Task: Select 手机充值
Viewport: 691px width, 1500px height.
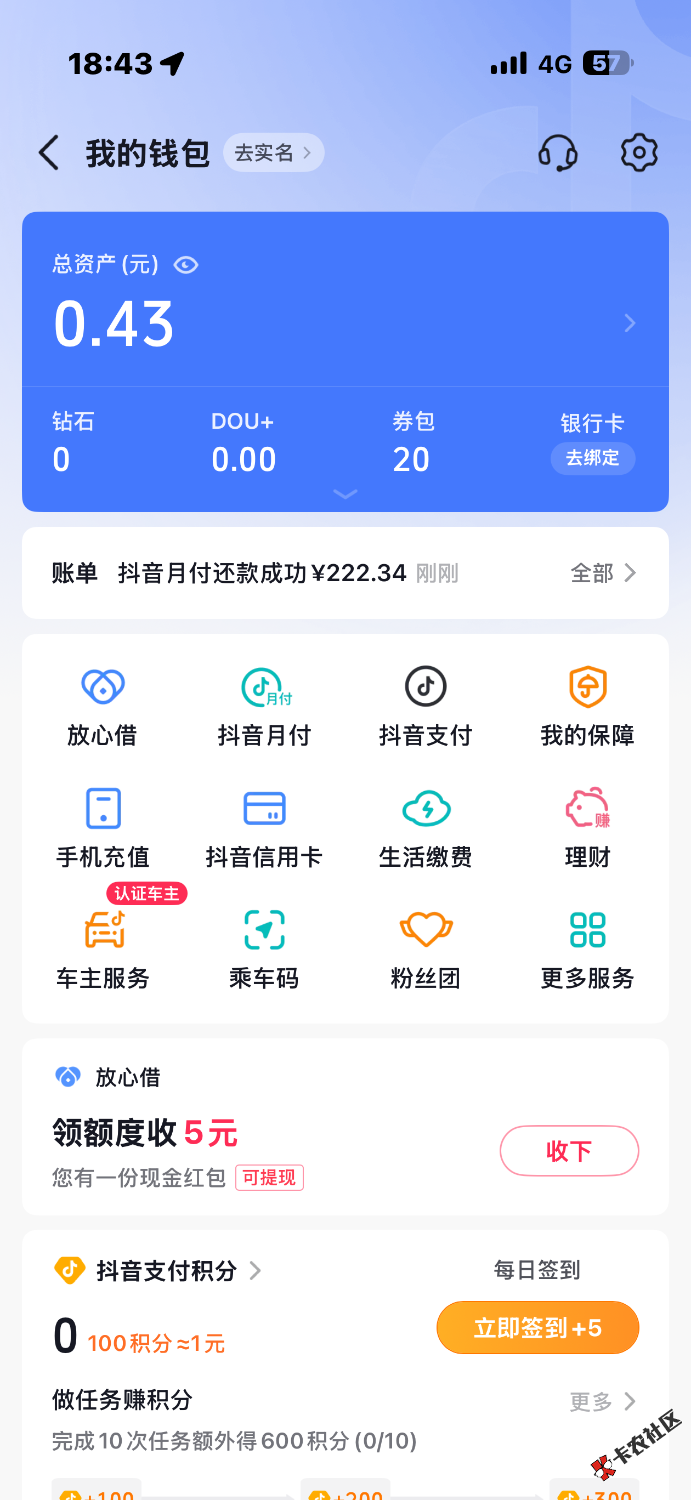Action: click(102, 829)
